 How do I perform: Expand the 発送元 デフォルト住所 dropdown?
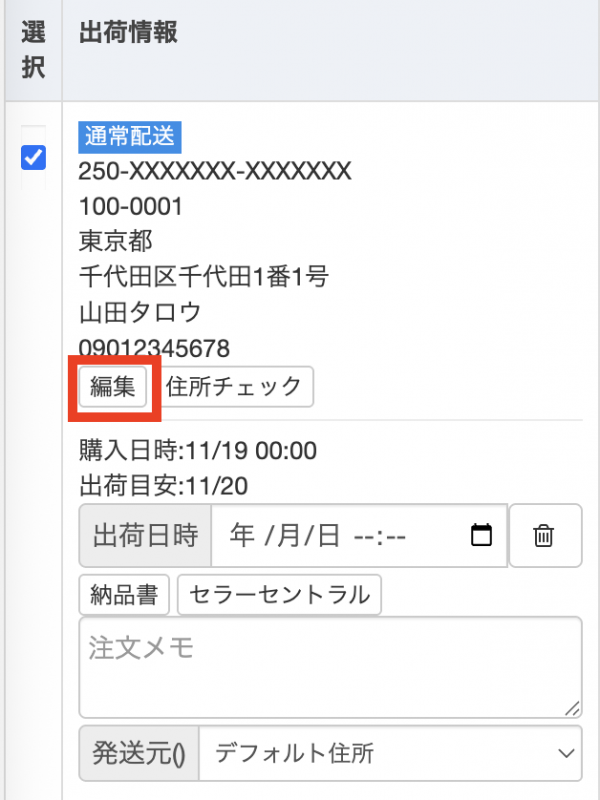pyautogui.click(x=390, y=753)
